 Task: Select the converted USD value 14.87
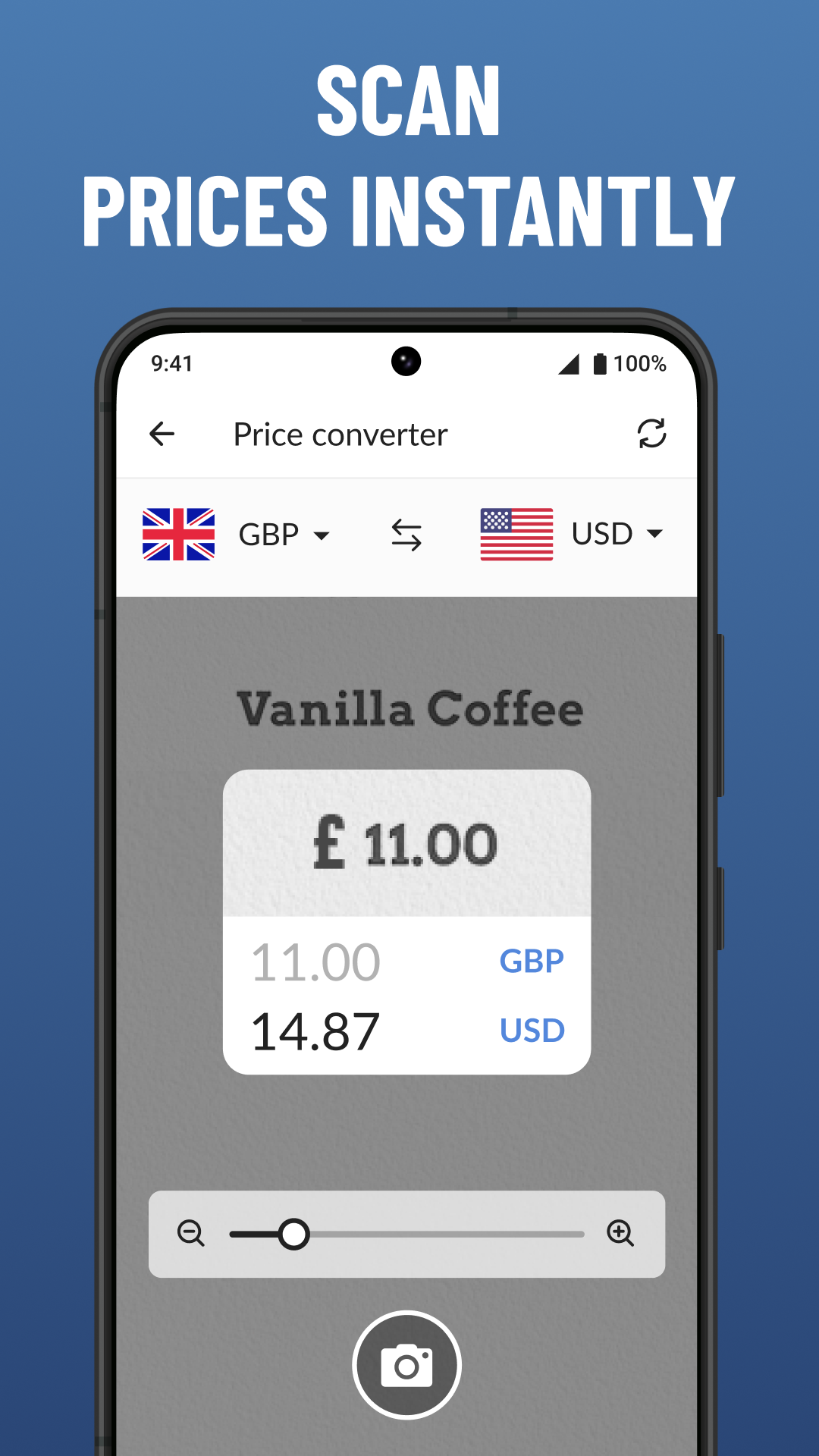click(316, 1029)
